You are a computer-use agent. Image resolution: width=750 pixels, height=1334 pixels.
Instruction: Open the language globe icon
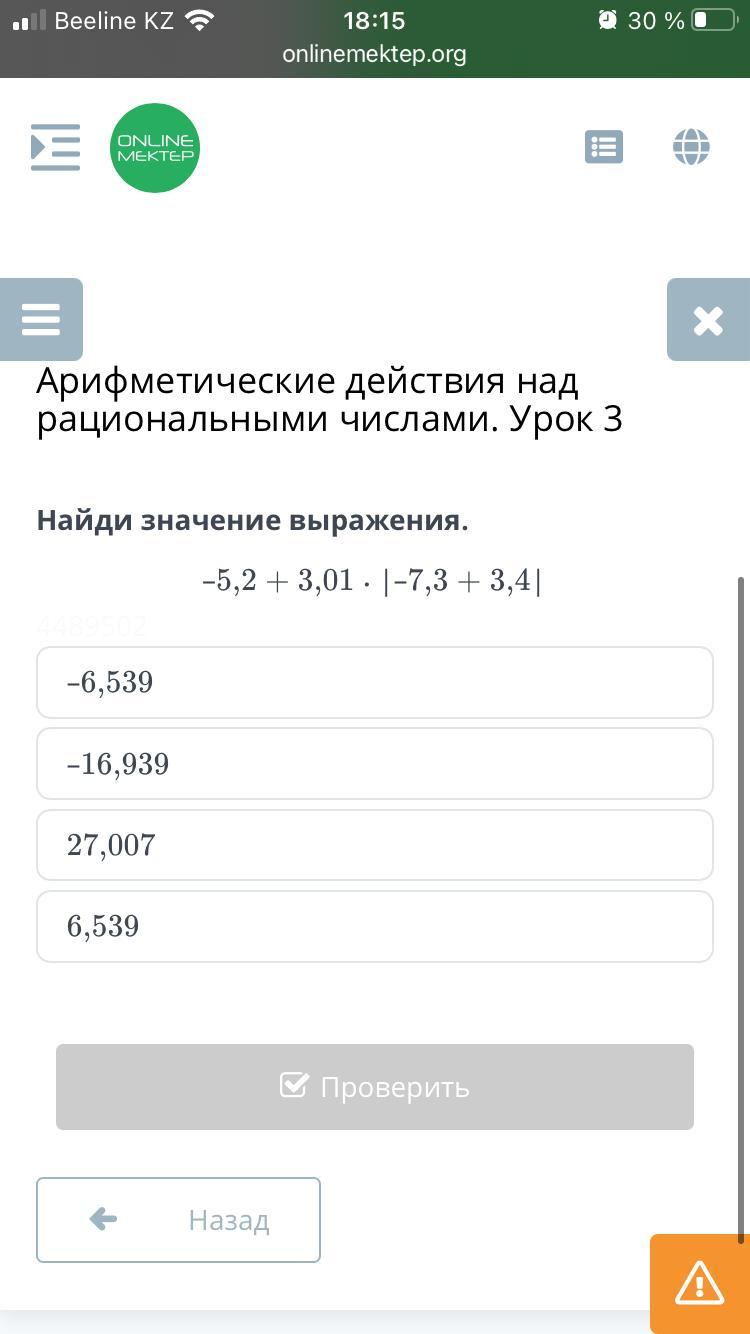pyautogui.click(x=691, y=147)
